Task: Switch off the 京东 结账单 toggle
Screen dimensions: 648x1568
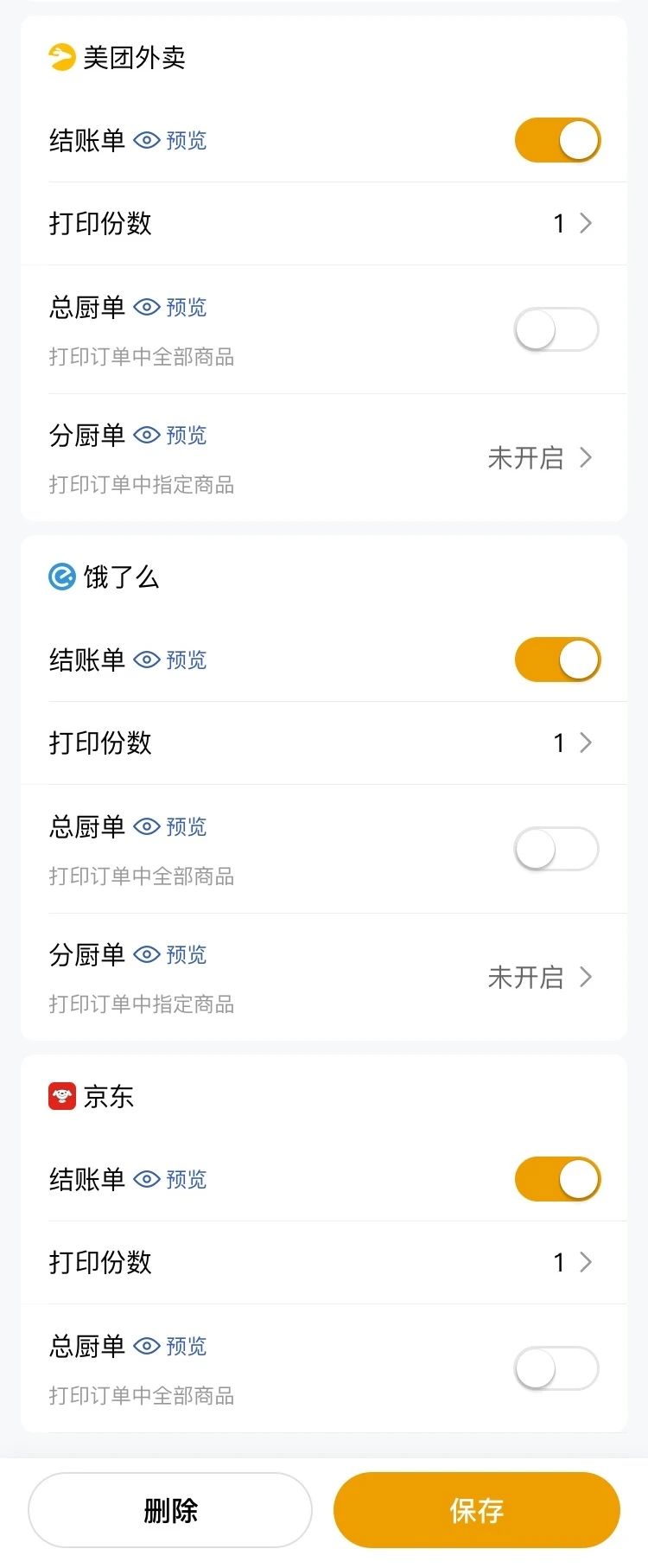Action: [557, 1179]
